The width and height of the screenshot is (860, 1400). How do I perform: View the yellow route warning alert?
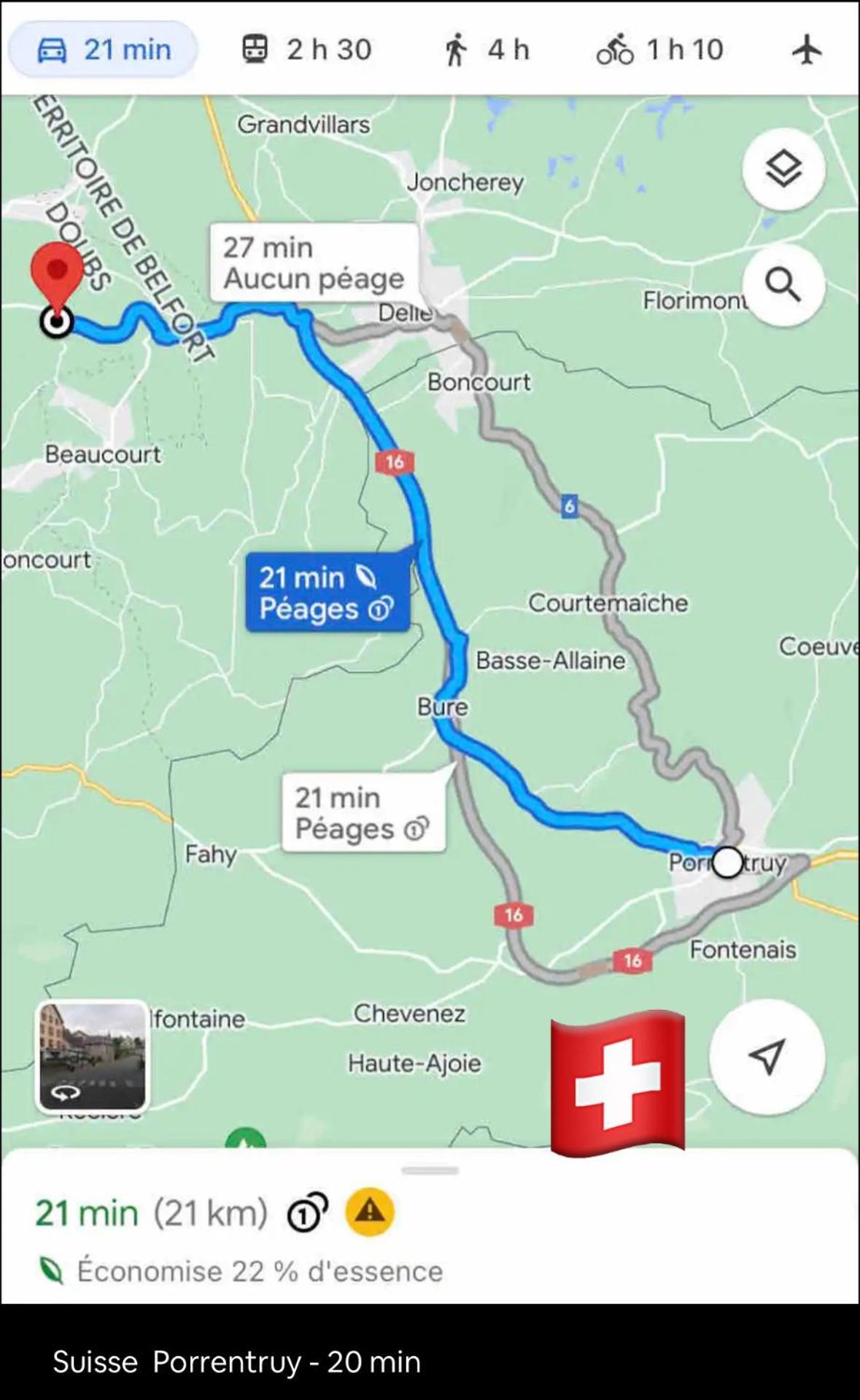click(370, 1212)
